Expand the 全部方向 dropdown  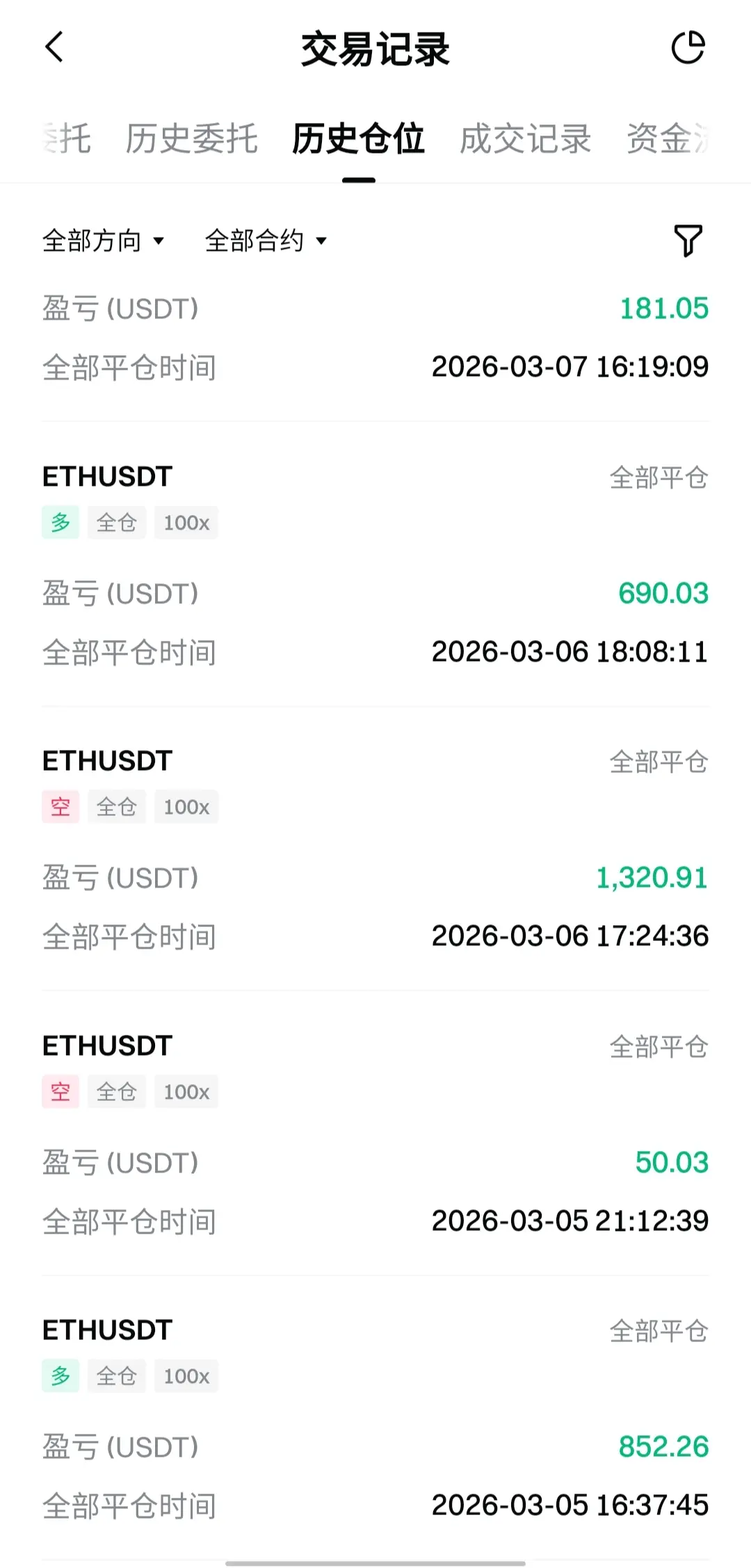point(103,241)
